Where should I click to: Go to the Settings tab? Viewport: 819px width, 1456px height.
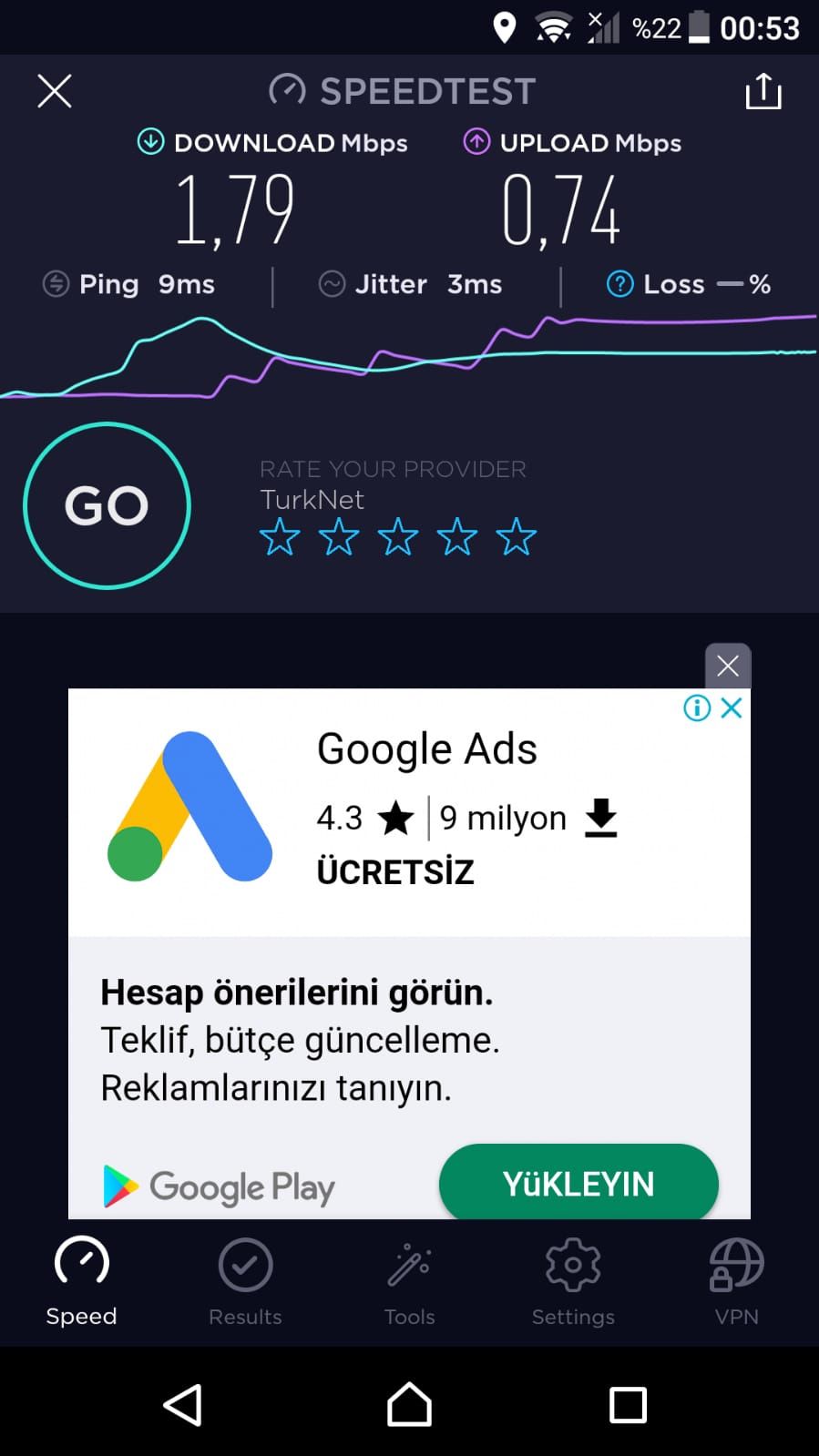[x=573, y=1280]
